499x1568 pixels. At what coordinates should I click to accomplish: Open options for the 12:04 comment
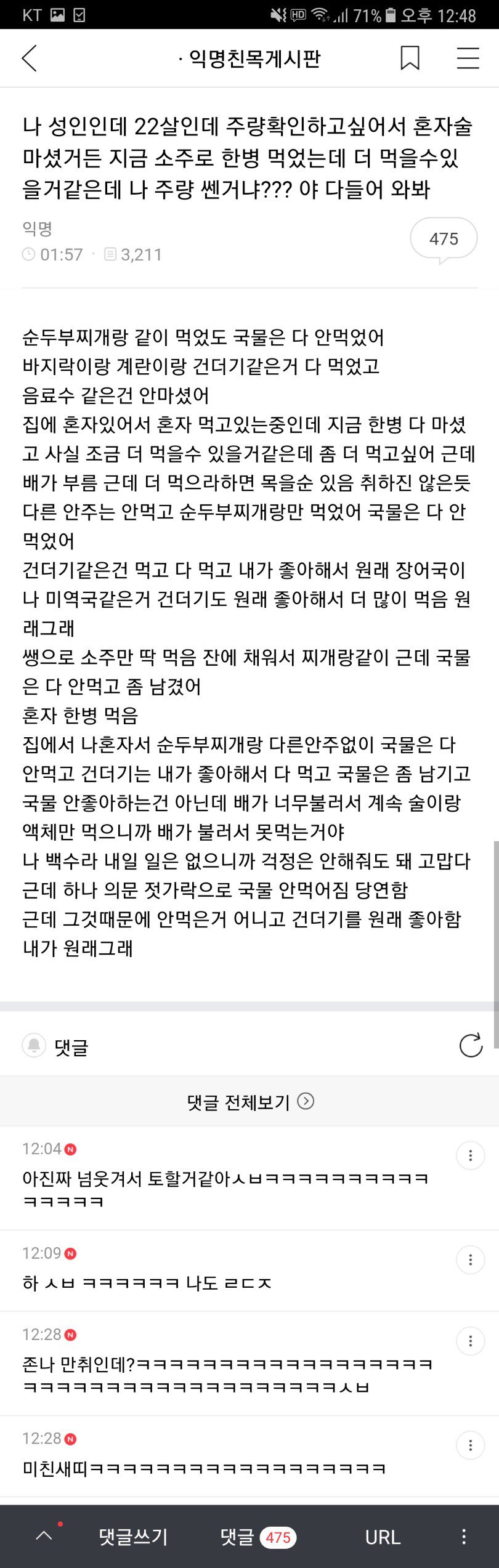(470, 1155)
